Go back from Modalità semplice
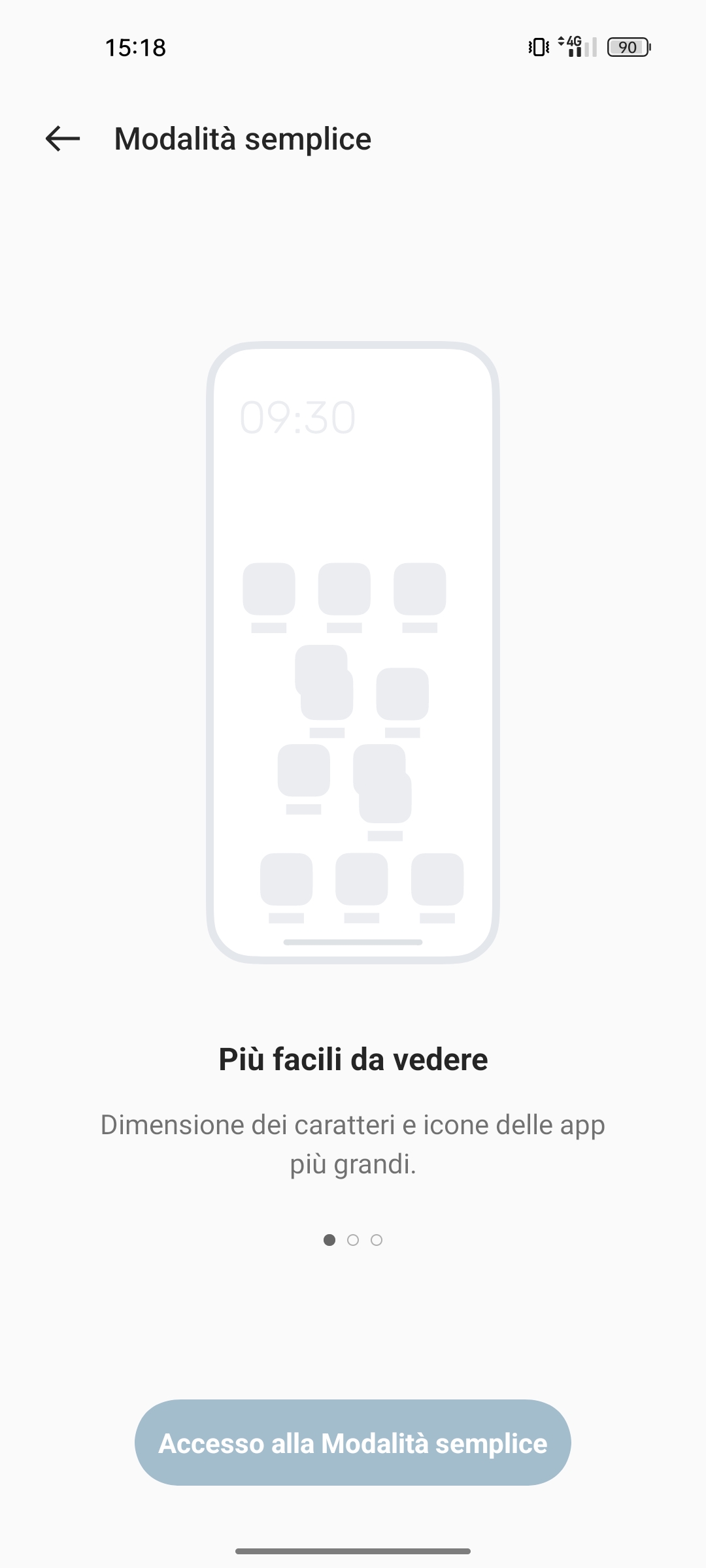Viewport: 706px width, 1568px height. (63, 139)
